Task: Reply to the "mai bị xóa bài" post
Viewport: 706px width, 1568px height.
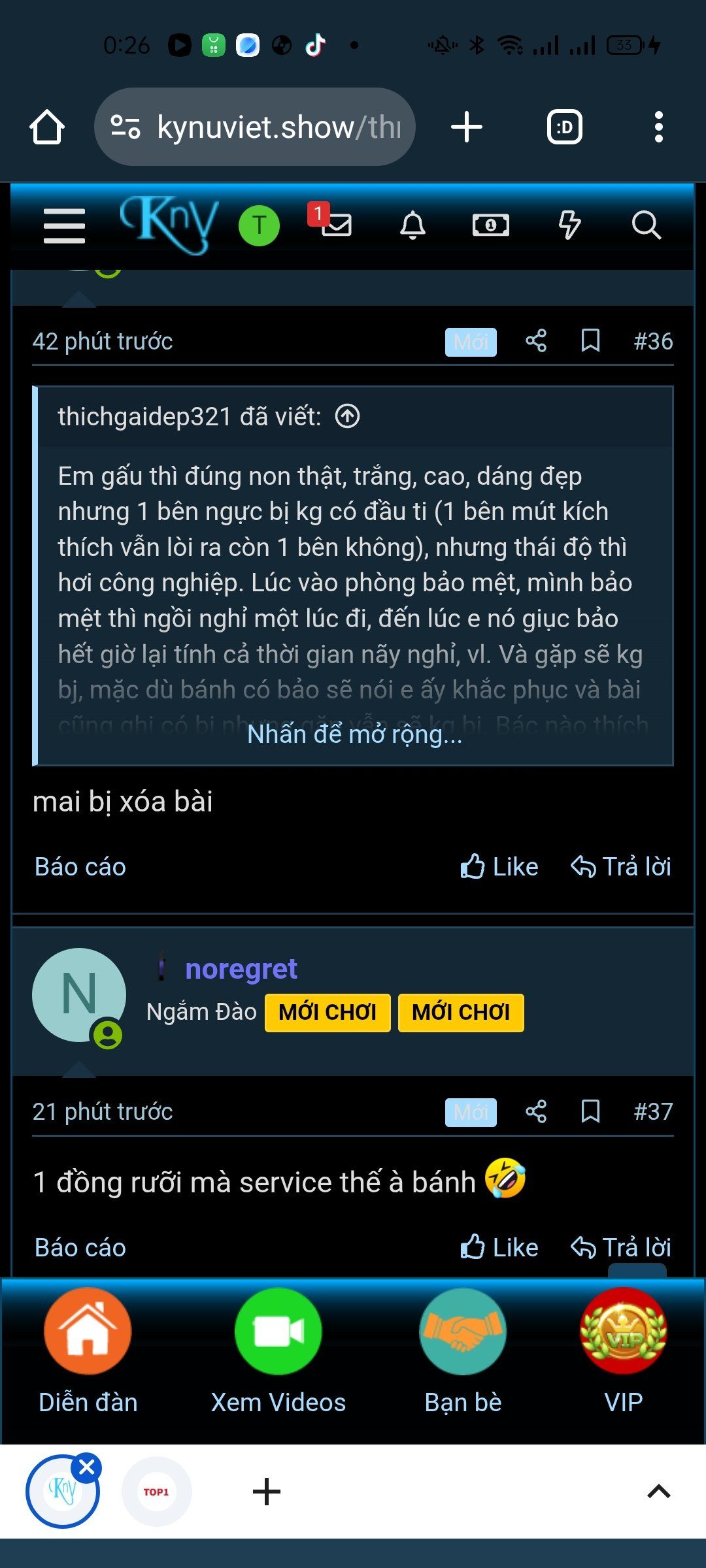Action: click(x=621, y=867)
